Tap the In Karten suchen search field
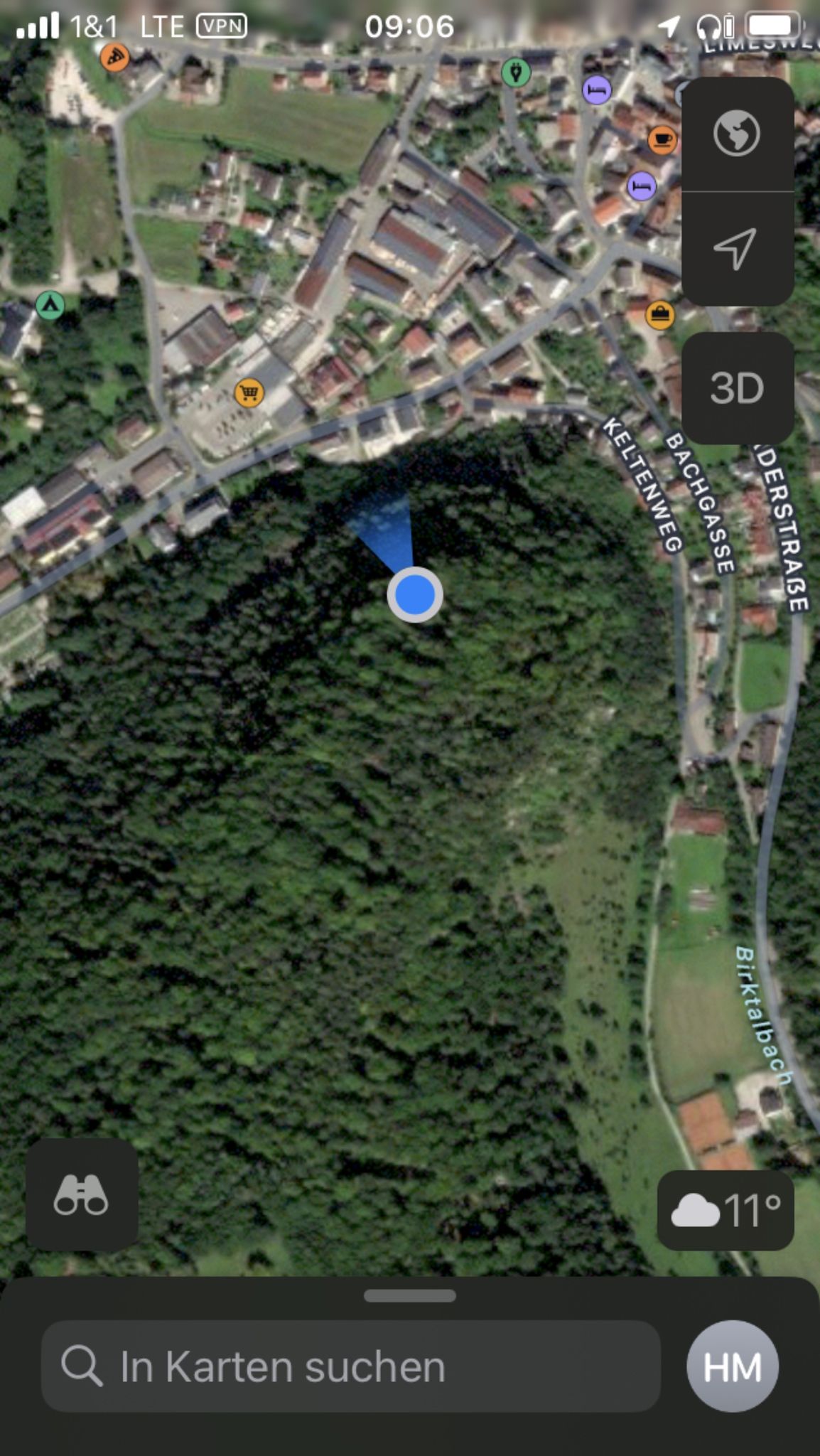The height and width of the screenshot is (1456, 820). (x=351, y=1366)
